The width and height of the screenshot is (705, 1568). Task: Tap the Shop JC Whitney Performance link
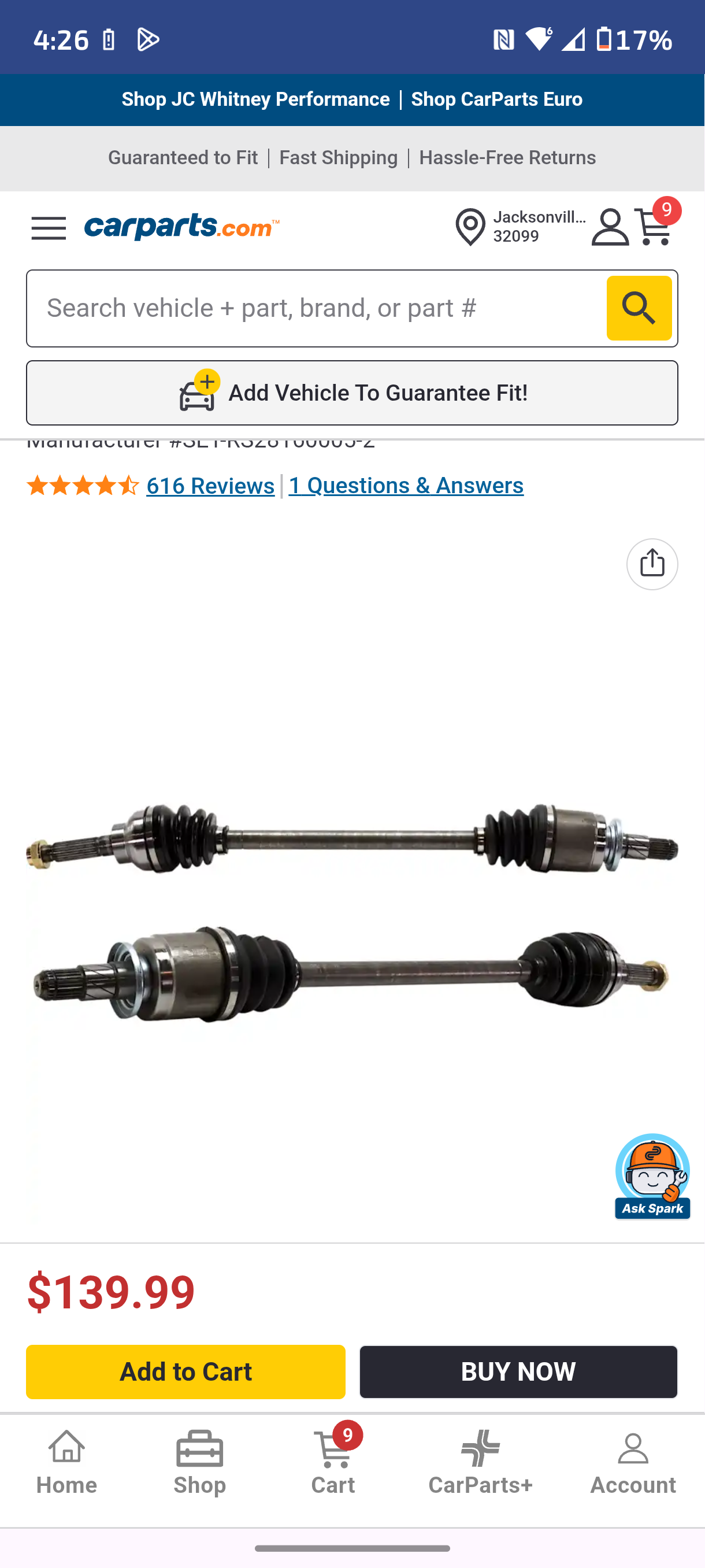[x=255, y=99]
